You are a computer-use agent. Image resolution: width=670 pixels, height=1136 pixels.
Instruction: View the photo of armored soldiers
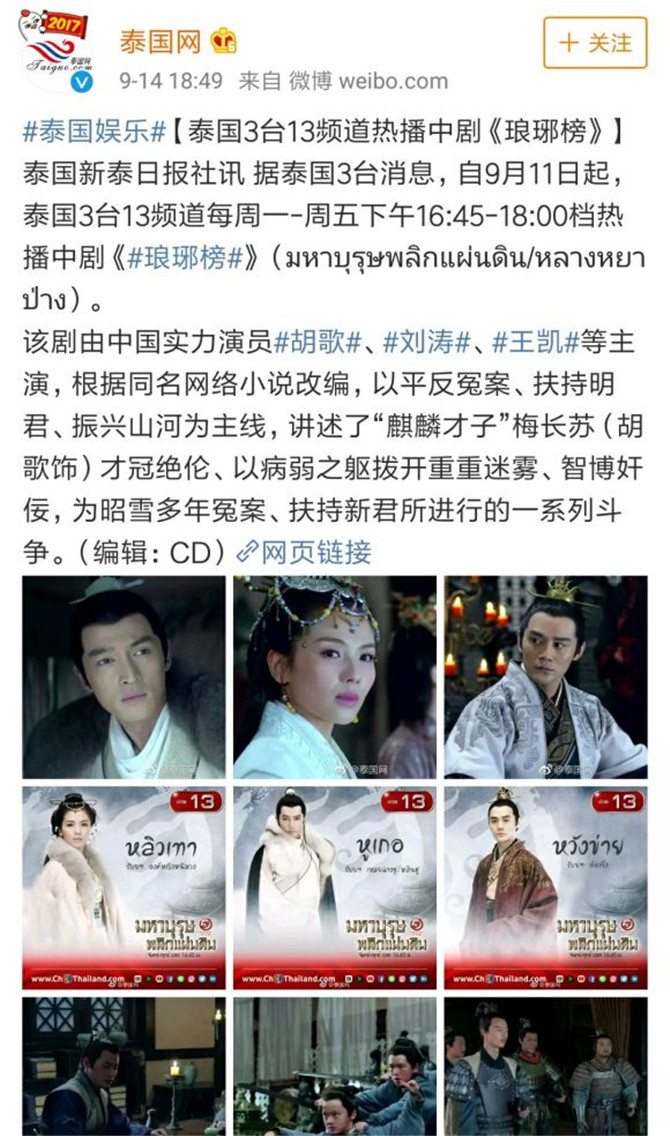coord(546,1066)
